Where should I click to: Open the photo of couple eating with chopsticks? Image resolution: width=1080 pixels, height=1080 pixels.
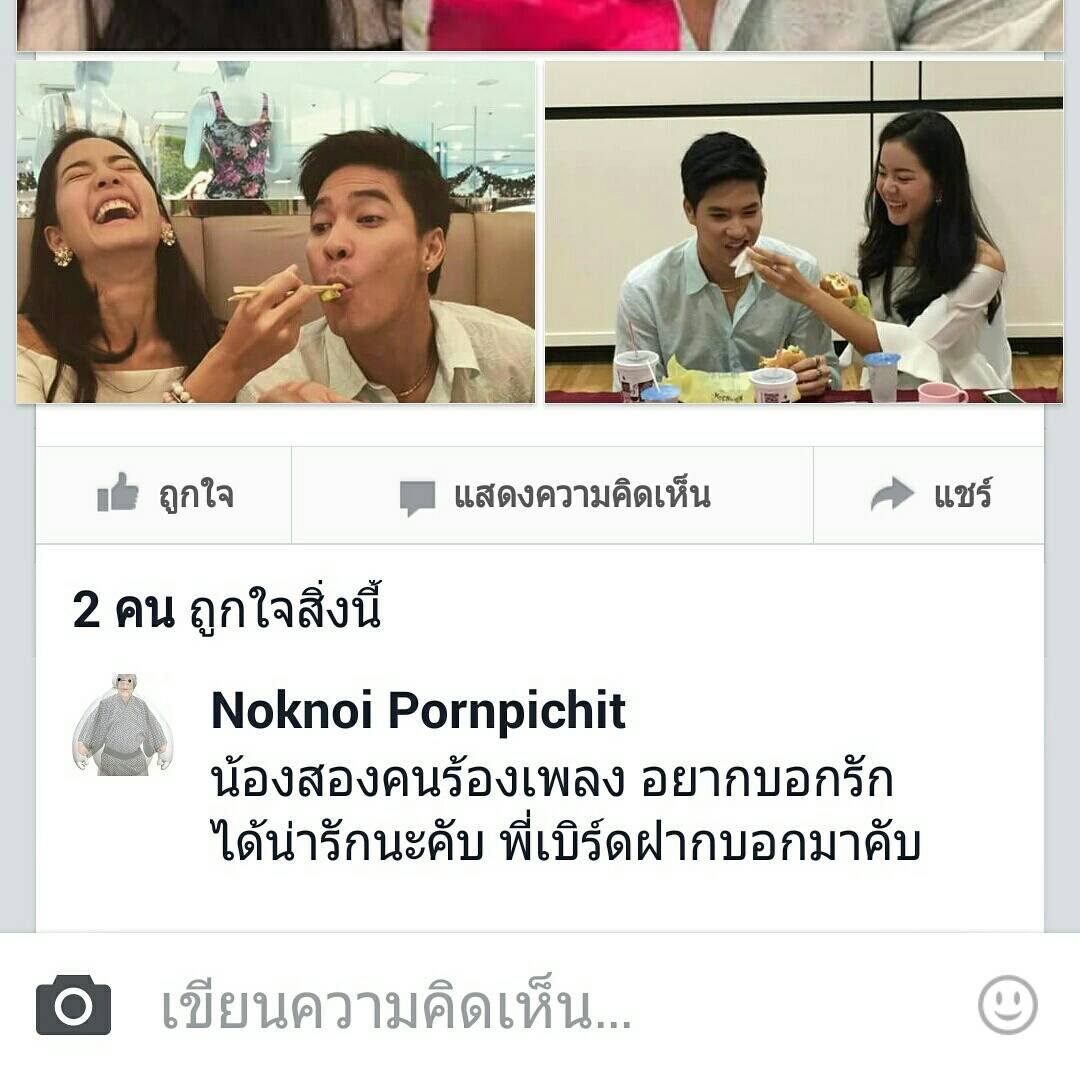point(276,232)
